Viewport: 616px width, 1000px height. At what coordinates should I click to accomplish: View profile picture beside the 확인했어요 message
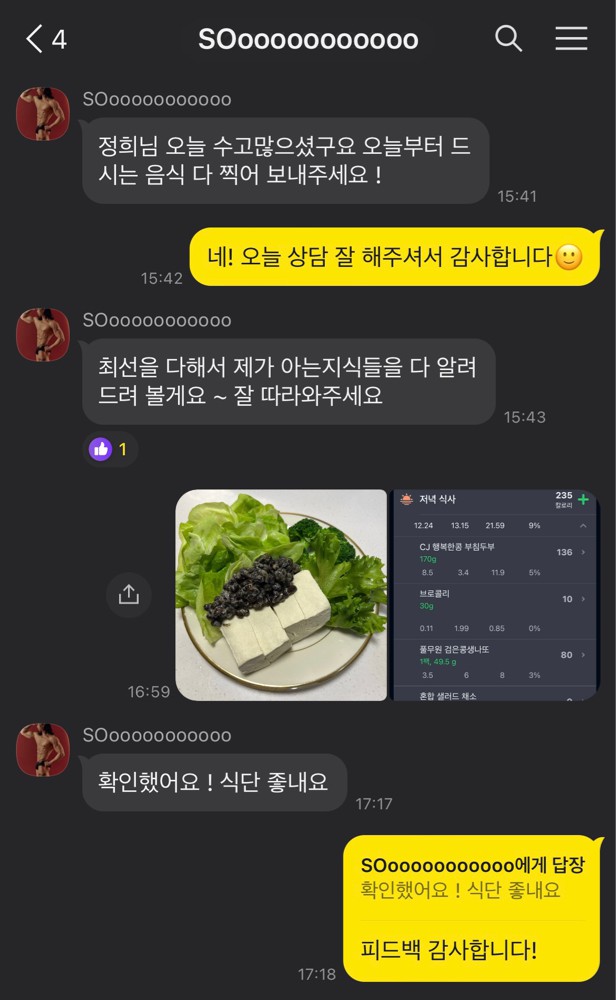click(x=43, y=750)
